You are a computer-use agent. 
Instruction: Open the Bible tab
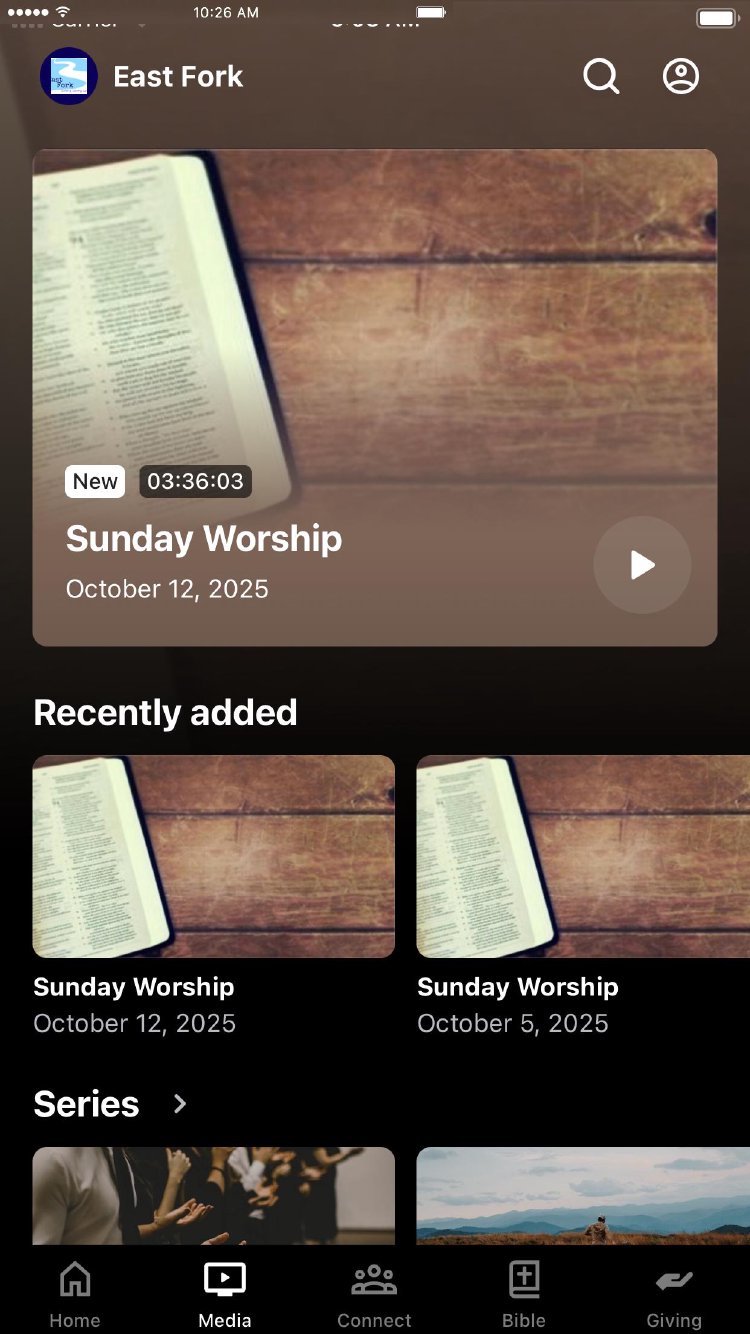(x=524, y=1294)
